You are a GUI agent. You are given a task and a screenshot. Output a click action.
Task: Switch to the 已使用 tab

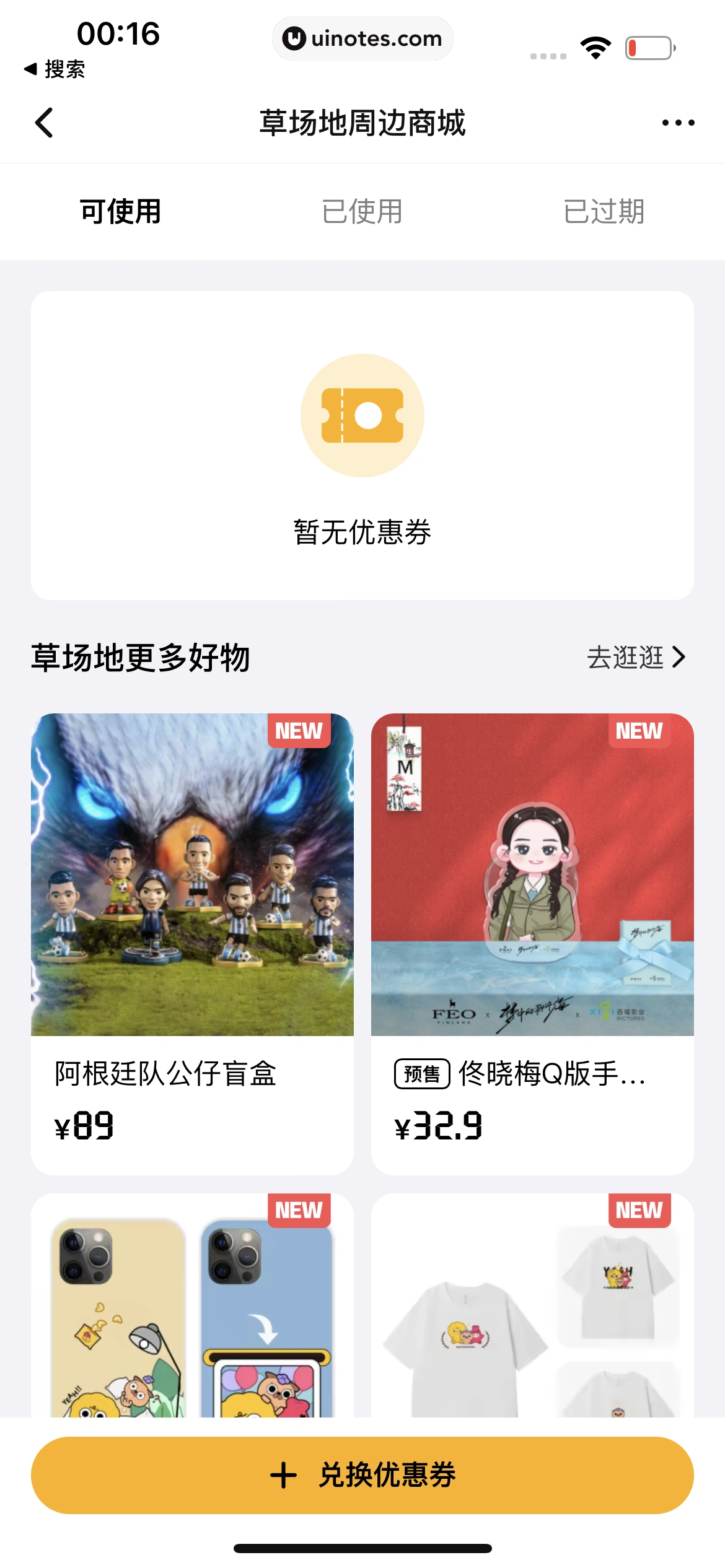pyautogui.click(x=362, y=212)
